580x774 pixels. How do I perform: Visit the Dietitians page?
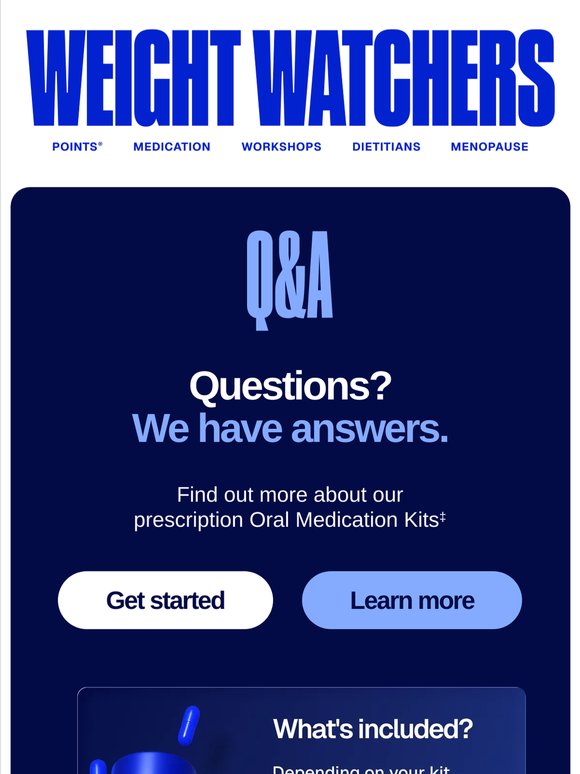[386, 147]
